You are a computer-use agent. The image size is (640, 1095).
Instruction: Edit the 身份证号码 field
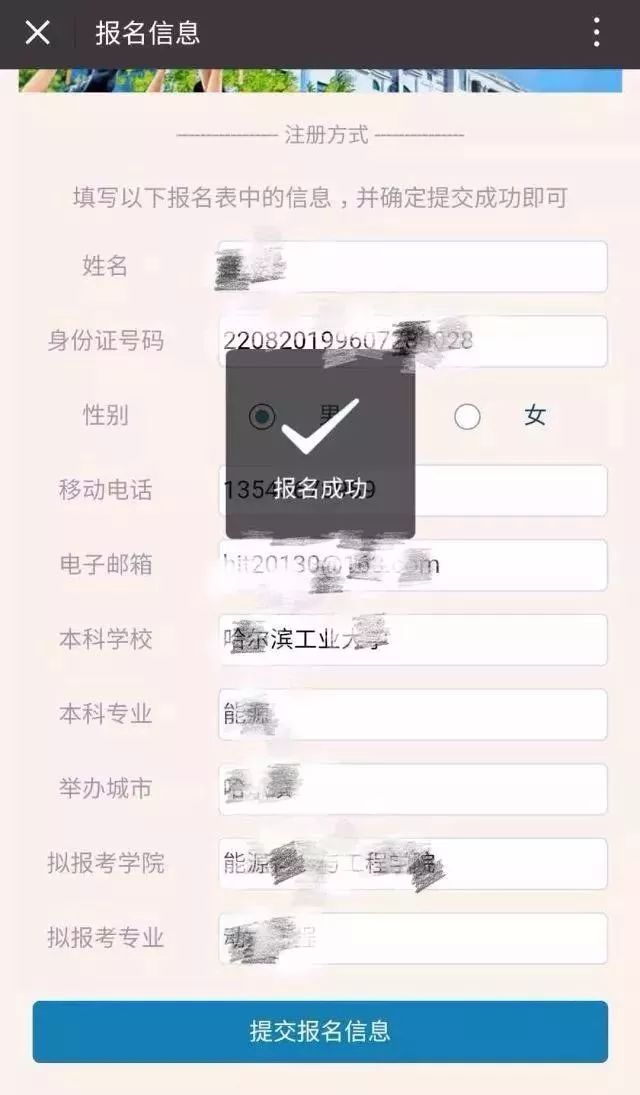[x=412, y=341]
